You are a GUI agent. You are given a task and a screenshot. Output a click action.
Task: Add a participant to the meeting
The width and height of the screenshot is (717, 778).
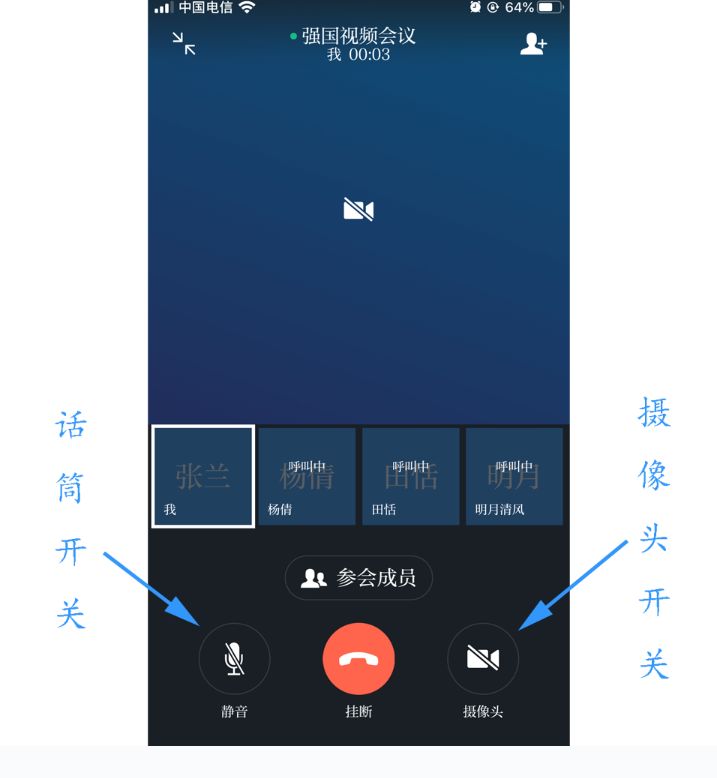coord(533,43)
